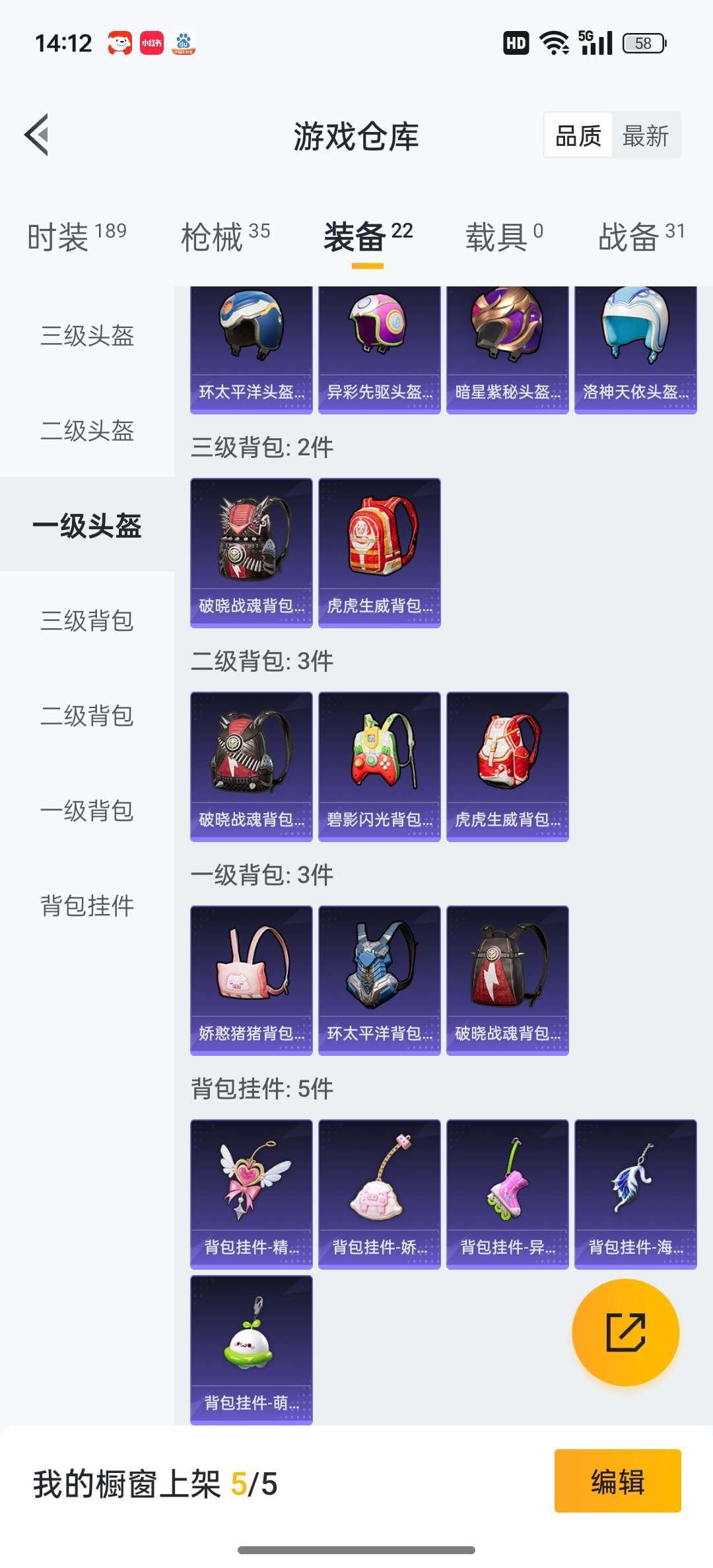Toggle sorting to 品质
Image resolution: width=713 pixels, height=1568 pixels.
click(x=578, y=135)
